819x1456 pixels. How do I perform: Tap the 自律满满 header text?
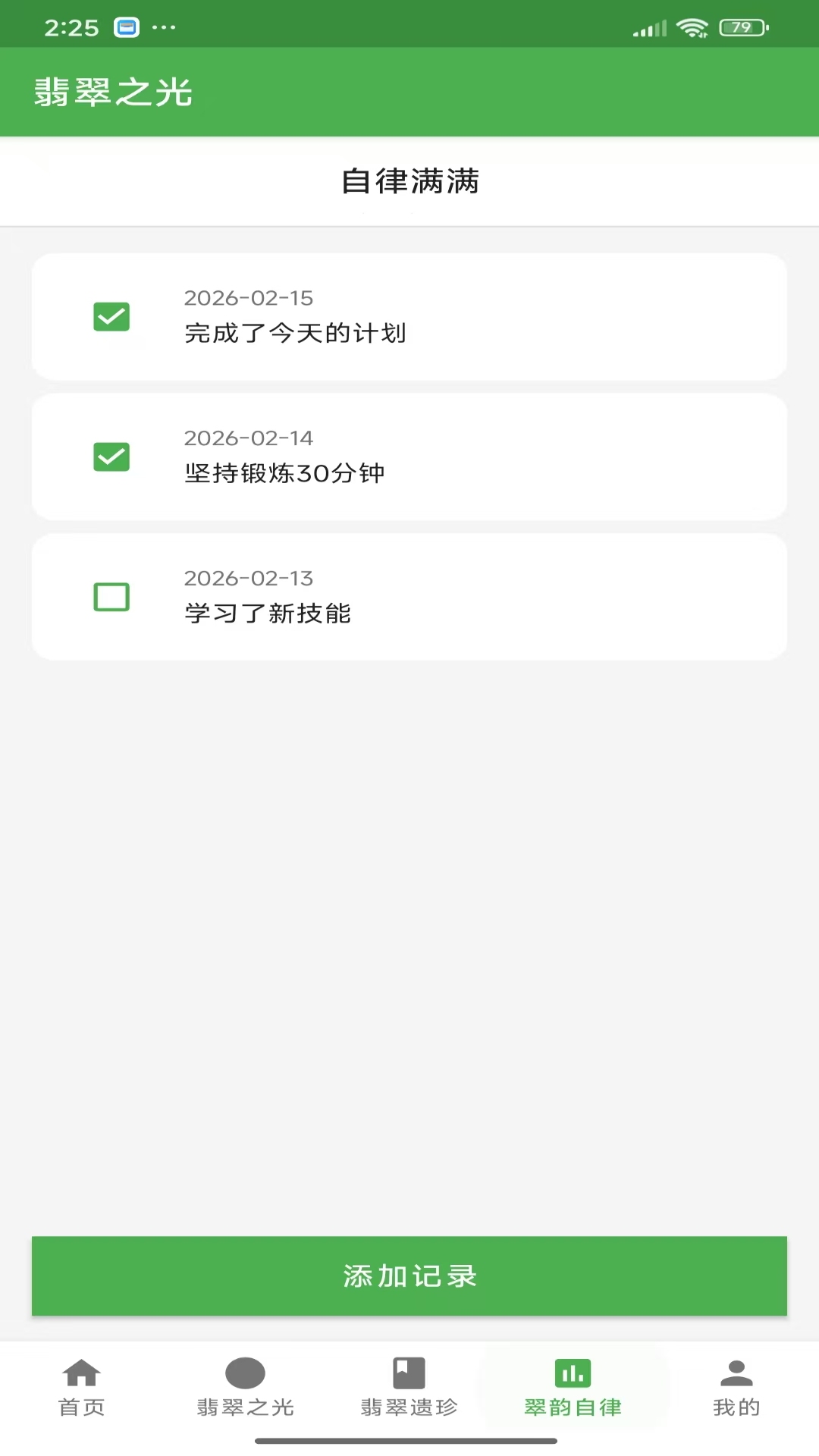point(409,182)
